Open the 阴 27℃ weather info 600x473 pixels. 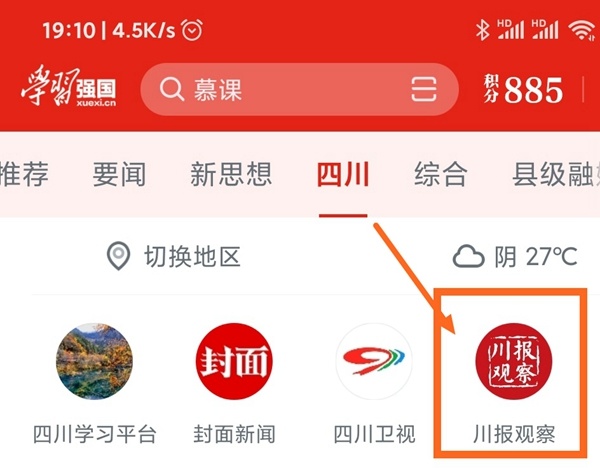[516, 257]
